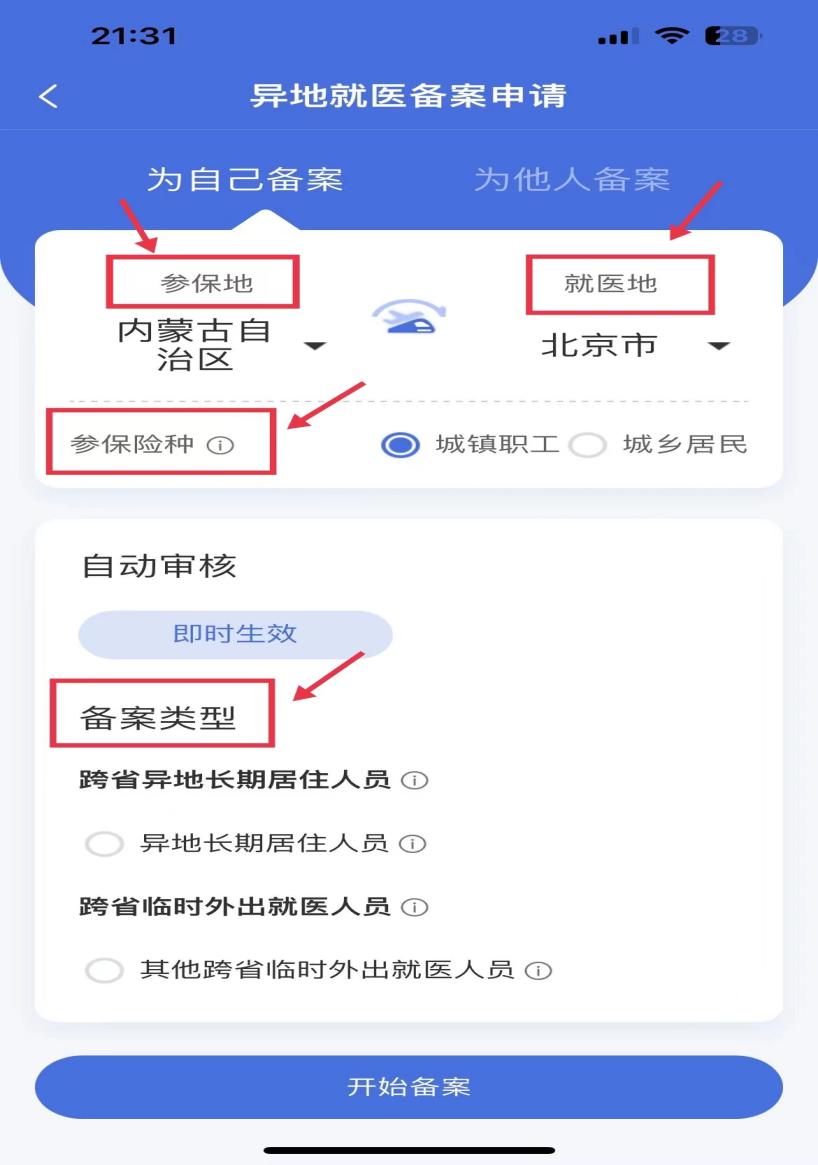Open info icon beside 跨省异地长期居住人员 heading

pos(414,780)
